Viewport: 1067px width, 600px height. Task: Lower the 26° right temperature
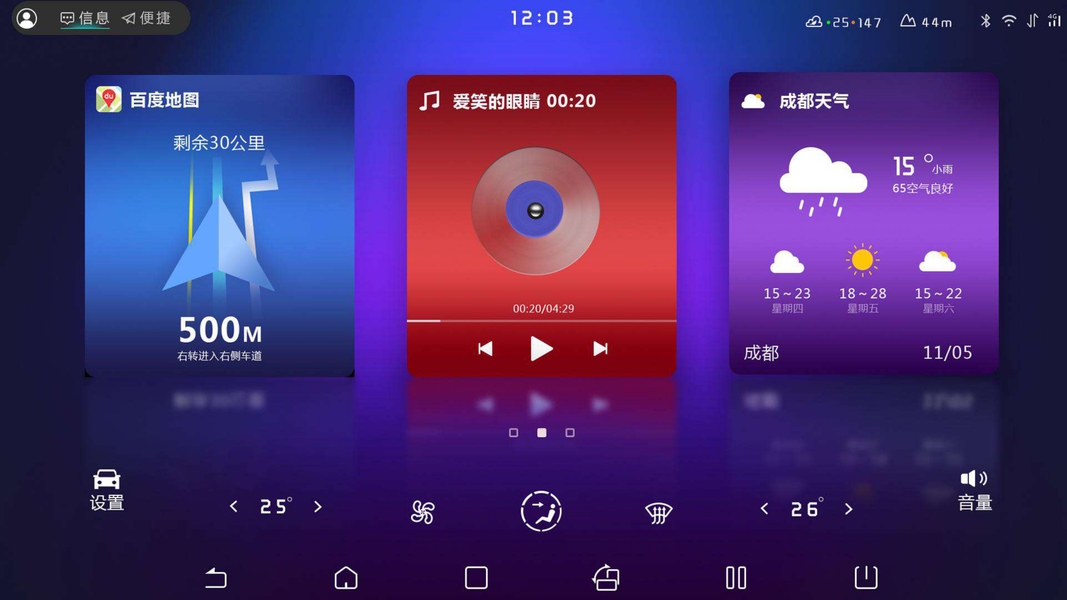coord(764,509)
